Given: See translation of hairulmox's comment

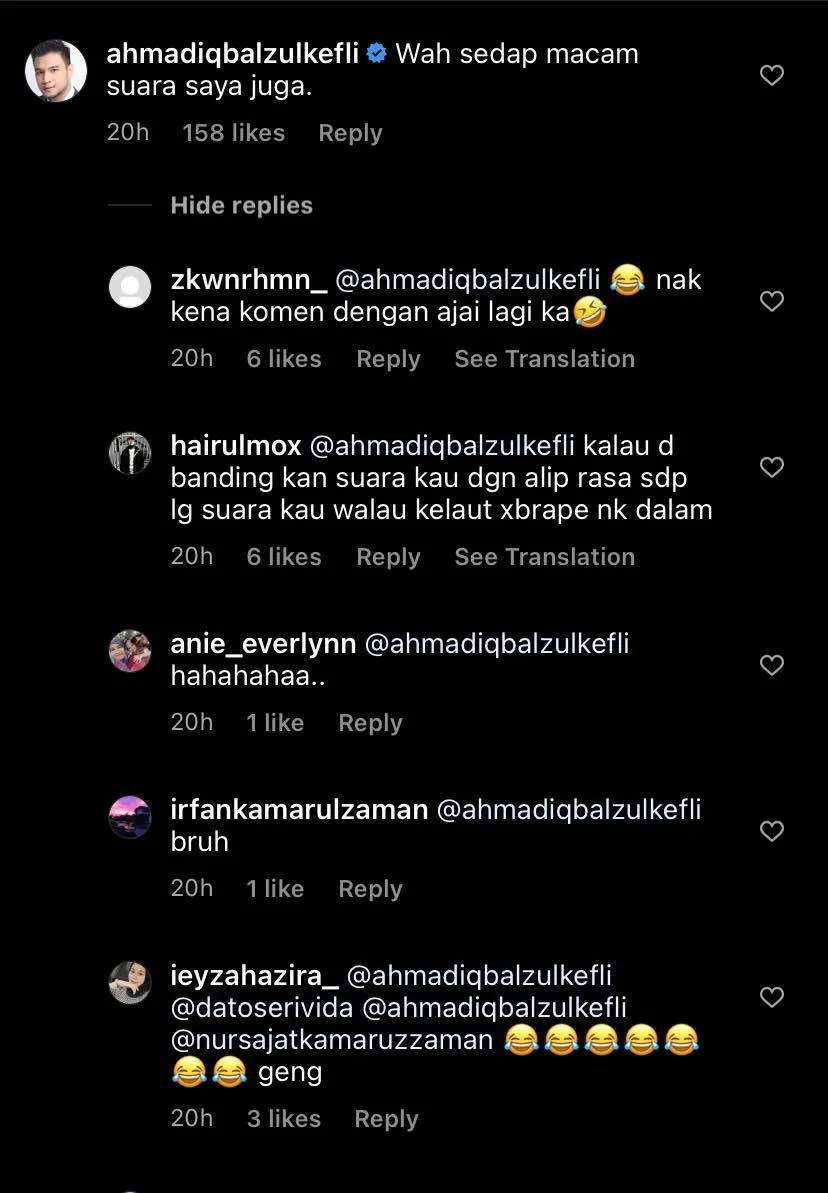Looking at the screenshot, I should pyautogui.click(x=544, y=557).
